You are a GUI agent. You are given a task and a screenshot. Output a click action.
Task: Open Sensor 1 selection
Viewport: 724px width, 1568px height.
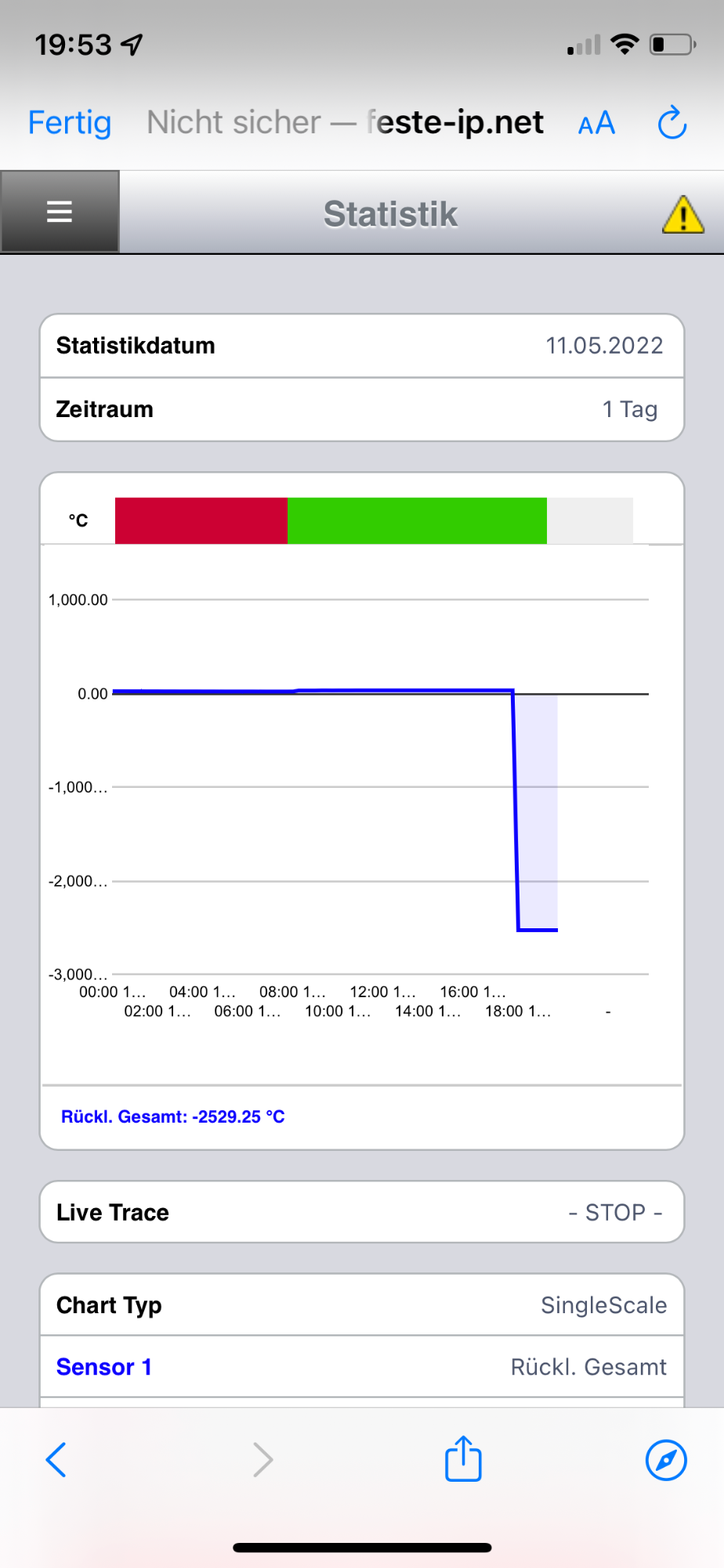point(362,1367)
